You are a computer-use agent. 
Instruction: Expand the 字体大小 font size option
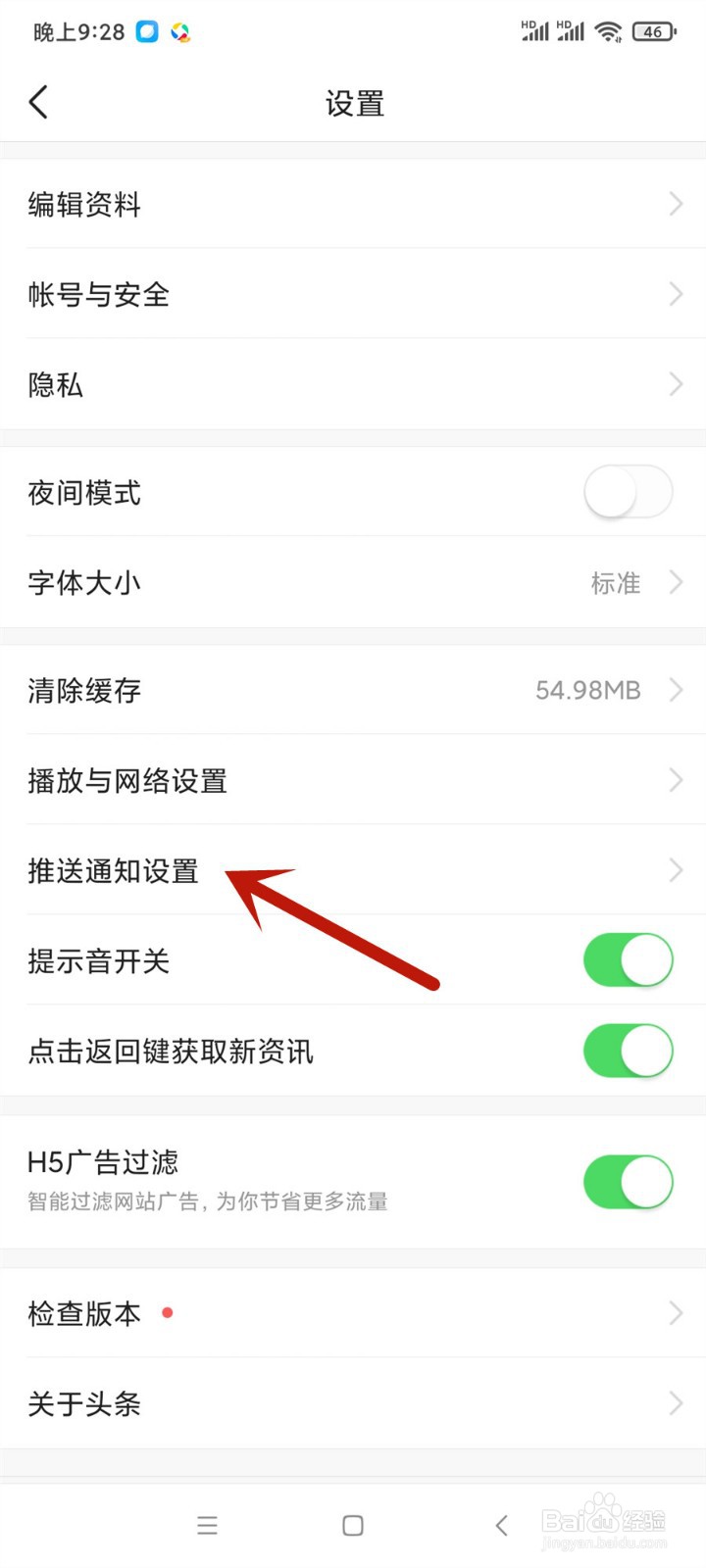[675, 581]
